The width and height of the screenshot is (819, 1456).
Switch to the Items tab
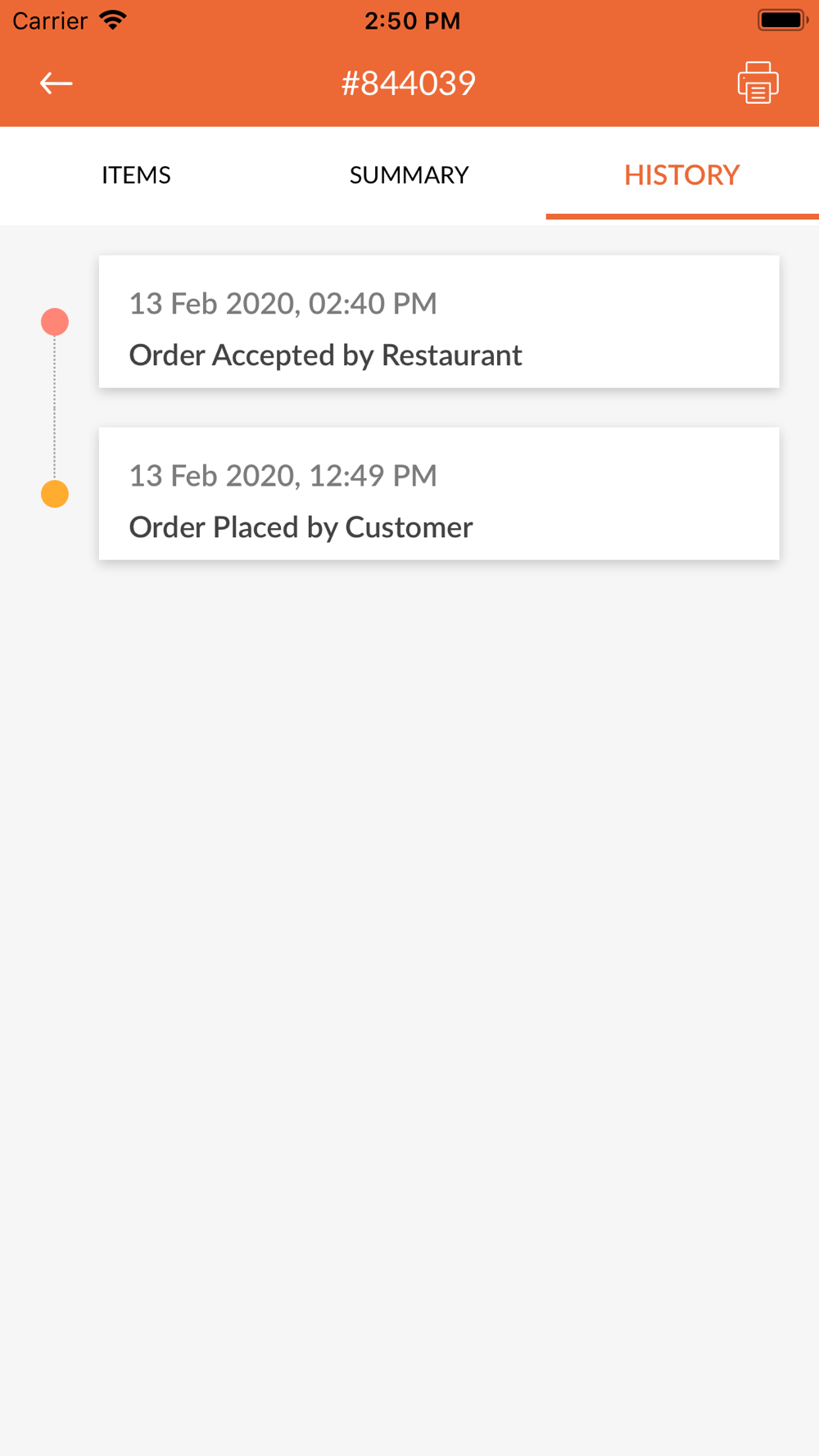136,174
